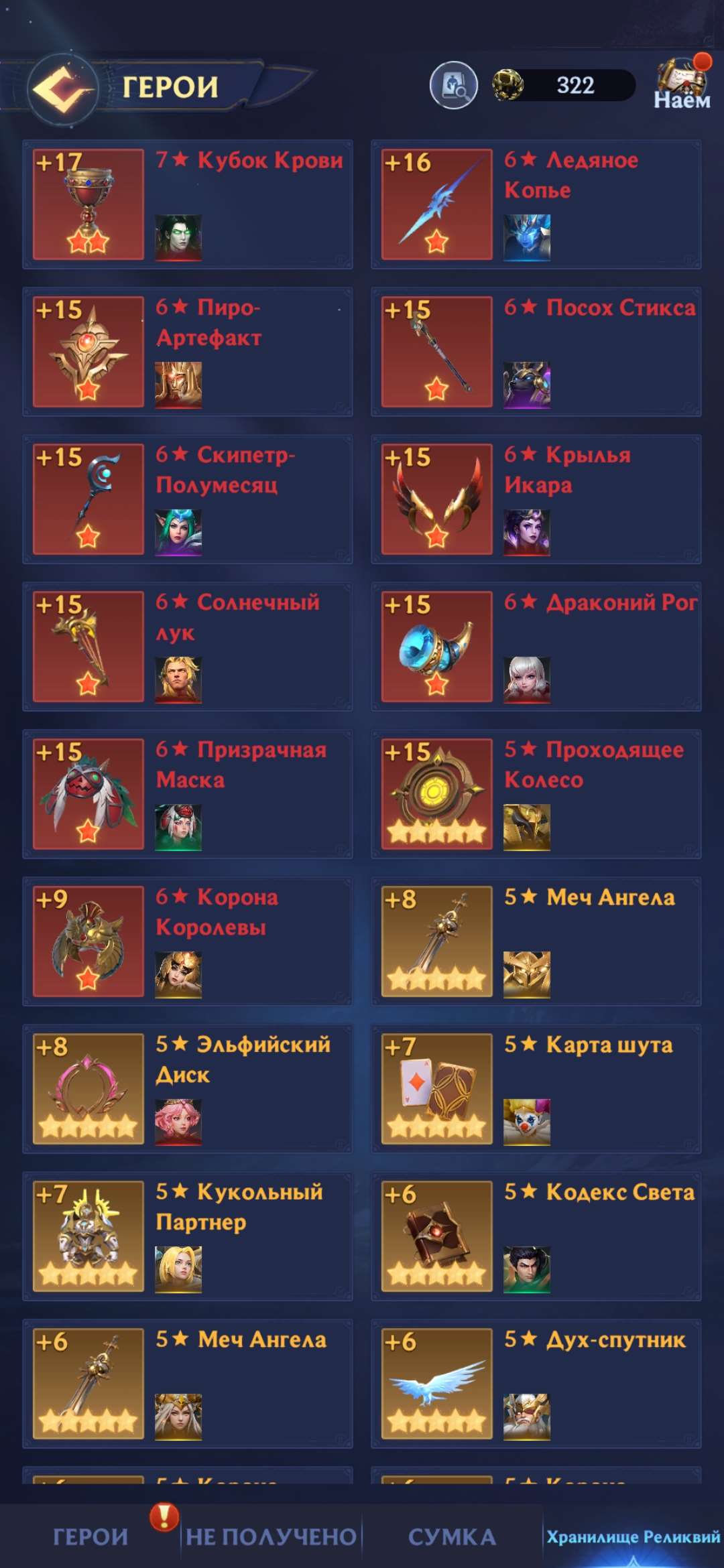Open the Кубок Крови relic card
Viewport: 724px width, 1568px height.
pyautogui.click(x=188, y=204)
